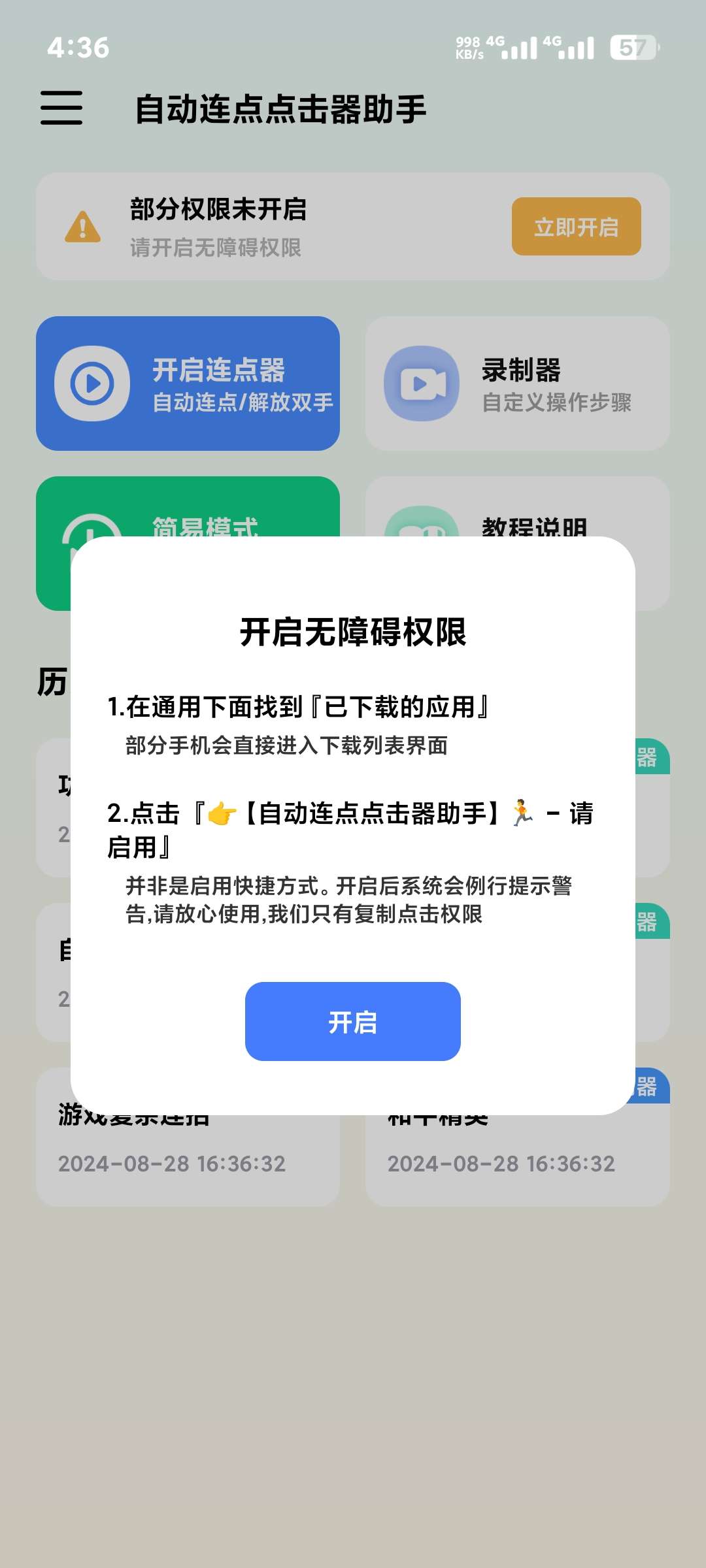Tap the 4G signal icon in status bar
The width and height of the screenshot is (706, 1568).
coord(518,47)
